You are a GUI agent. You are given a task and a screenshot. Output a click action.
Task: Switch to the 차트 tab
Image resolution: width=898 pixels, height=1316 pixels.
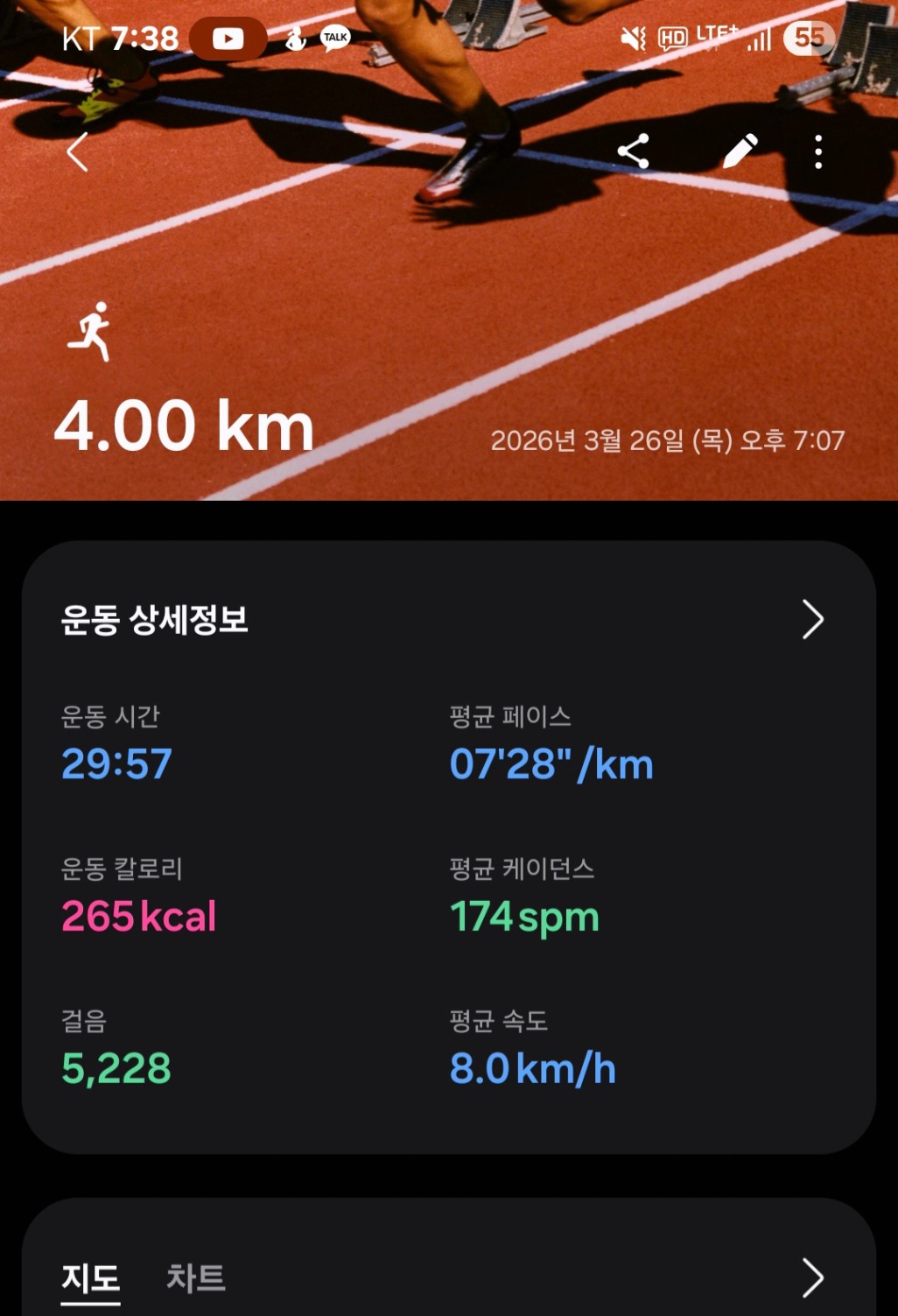[196, 1278]
